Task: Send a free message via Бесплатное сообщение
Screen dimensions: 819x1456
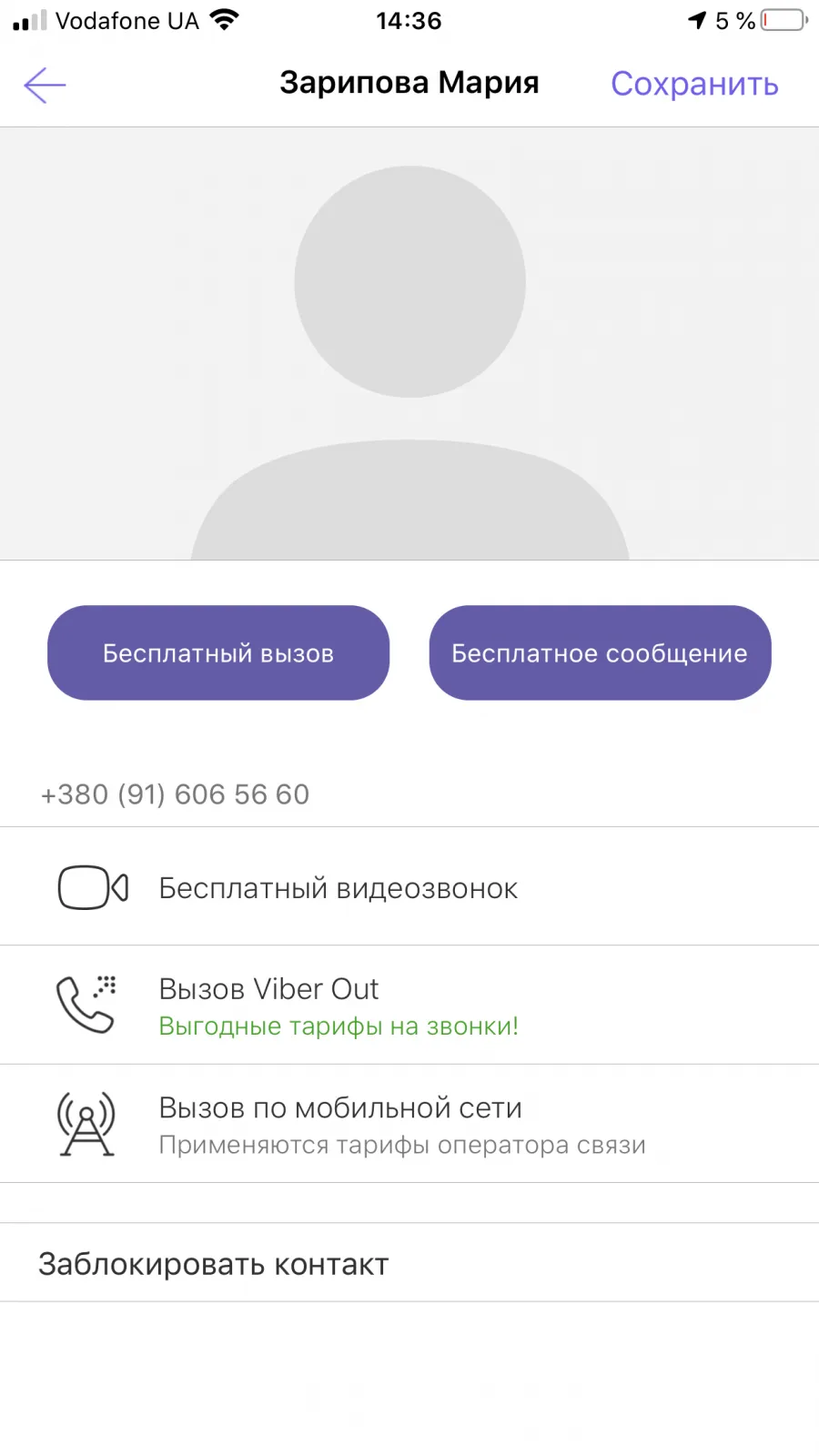Action: point(600,652)
